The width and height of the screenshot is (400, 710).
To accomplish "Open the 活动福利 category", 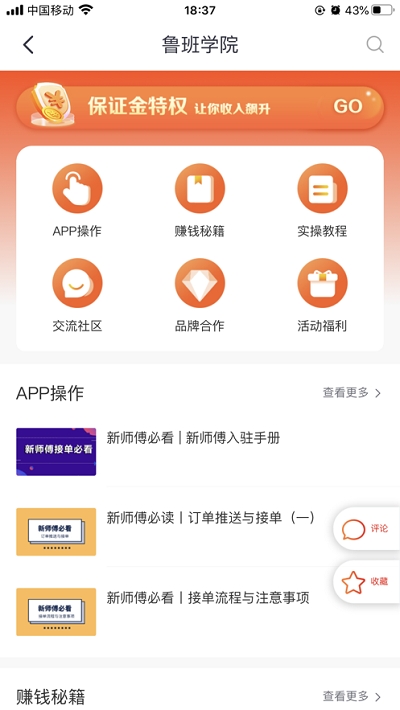I will pos(322,295).
